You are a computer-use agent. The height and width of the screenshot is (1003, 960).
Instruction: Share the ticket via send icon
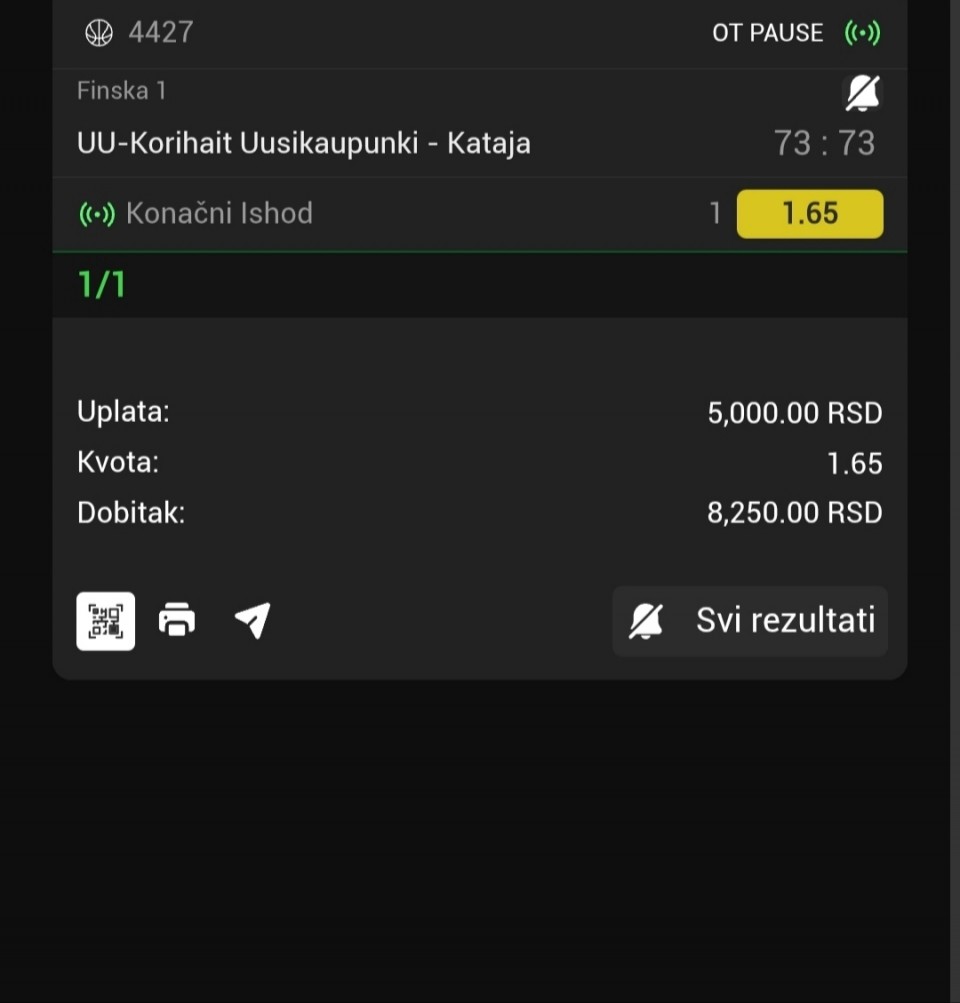(x=252, y=621)
